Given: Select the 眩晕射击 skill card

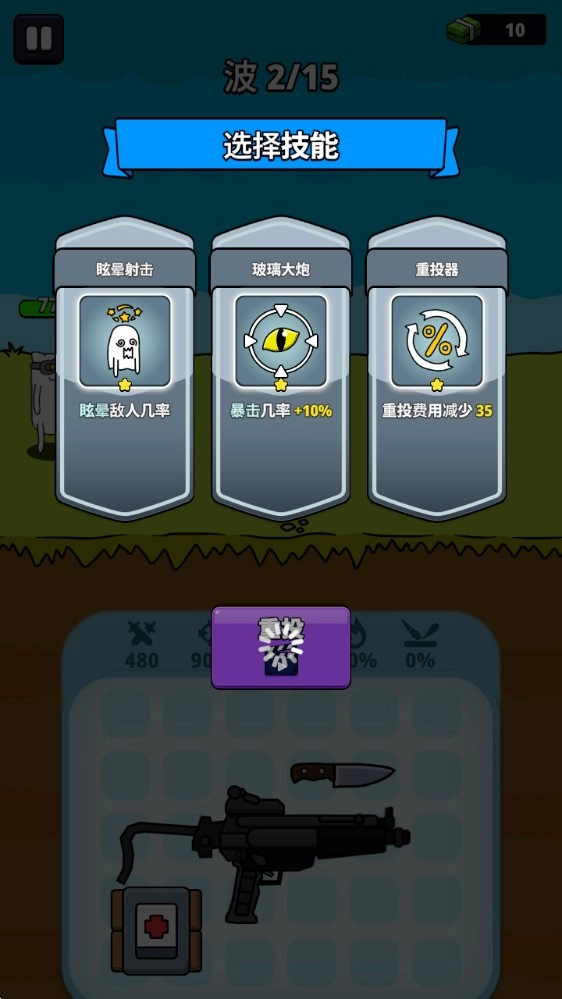Looking at the screenshot, I should click(125, 369).
